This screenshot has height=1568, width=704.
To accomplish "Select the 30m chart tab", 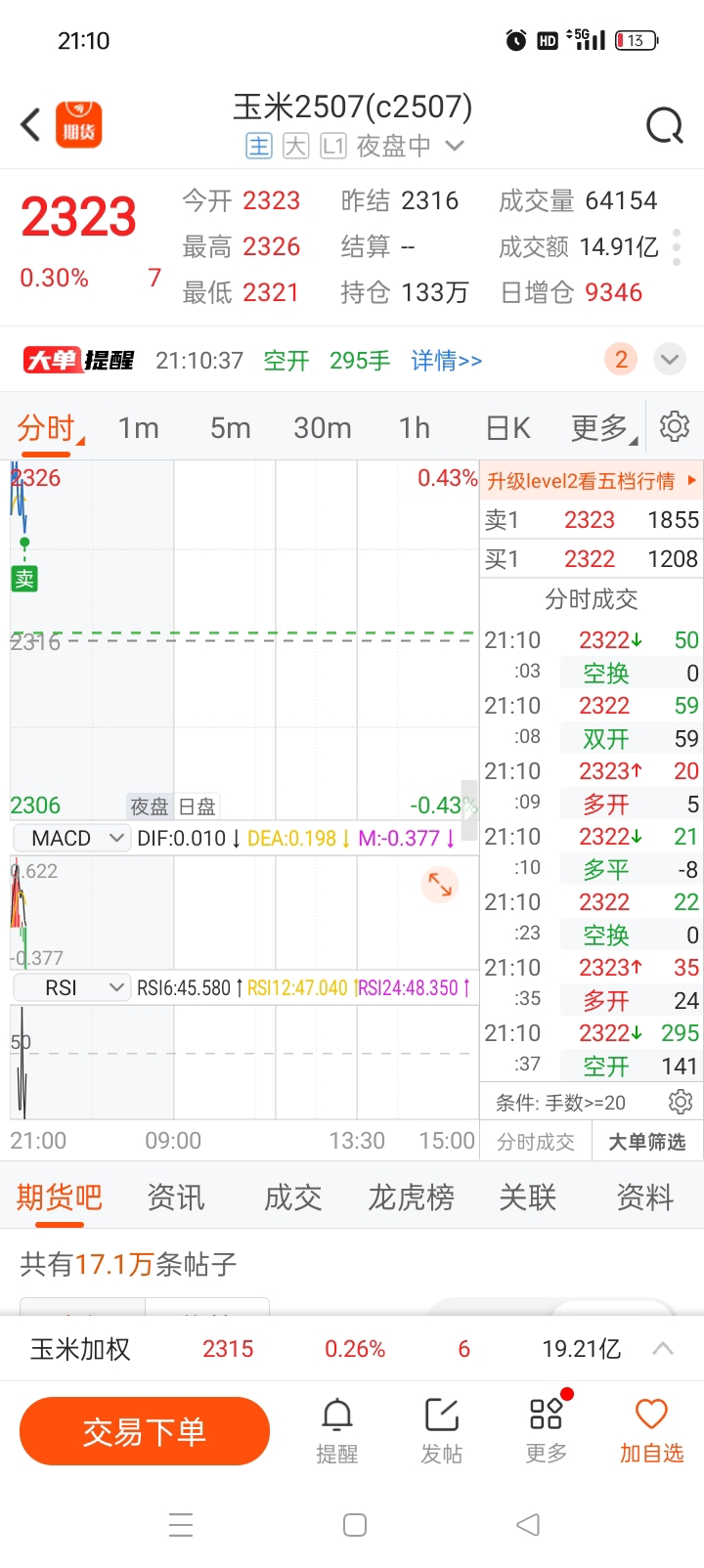I will [x=323, y=428].
